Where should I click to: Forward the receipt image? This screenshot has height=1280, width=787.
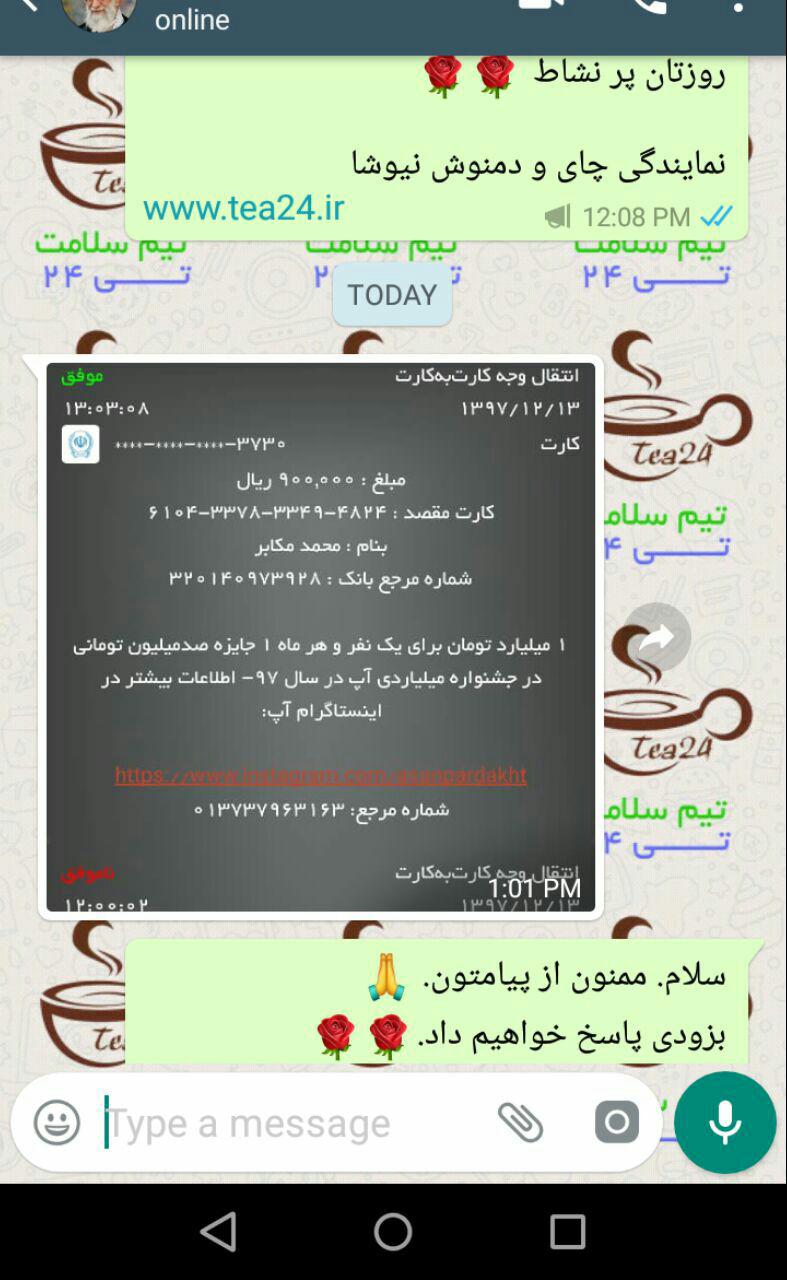[x=657, y=637]
